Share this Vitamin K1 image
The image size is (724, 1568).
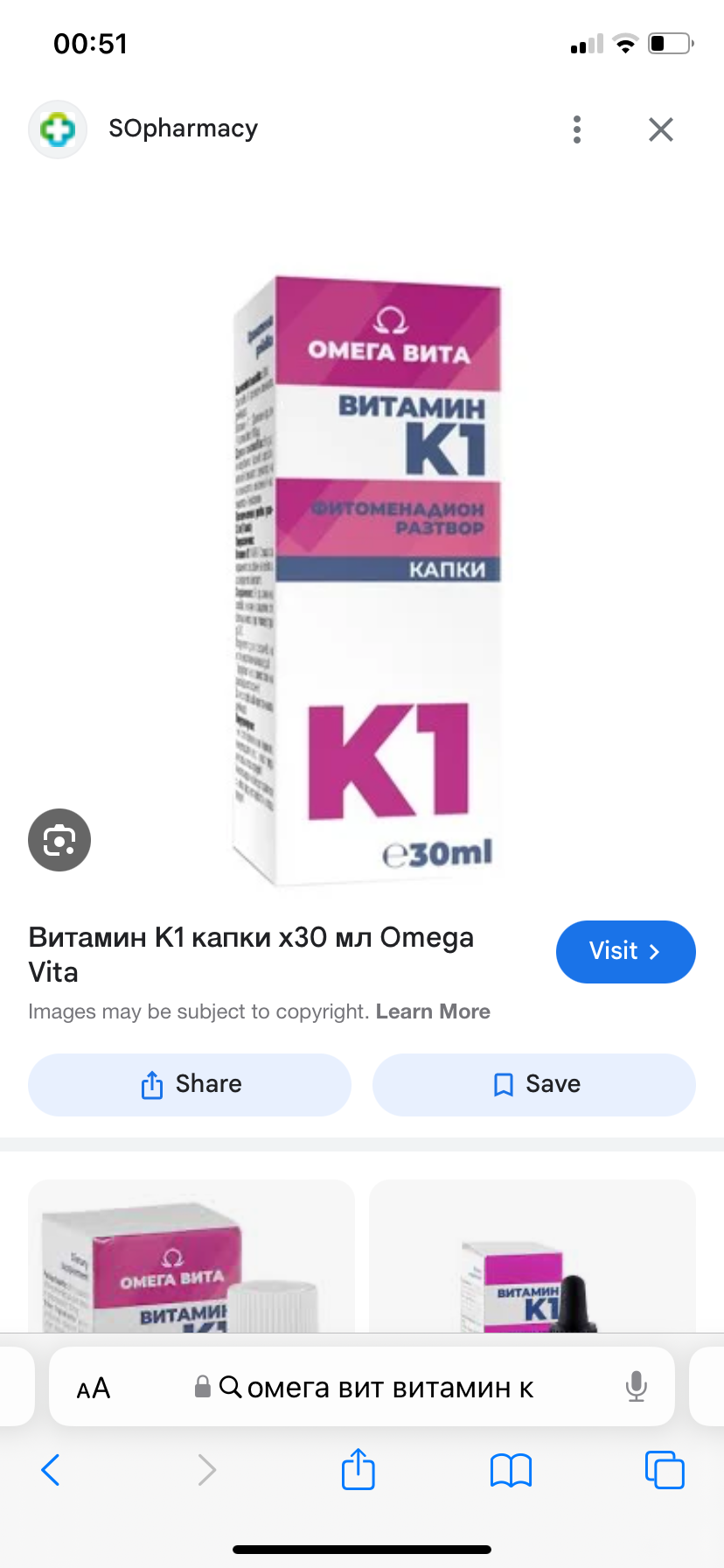click(190, 1084)
